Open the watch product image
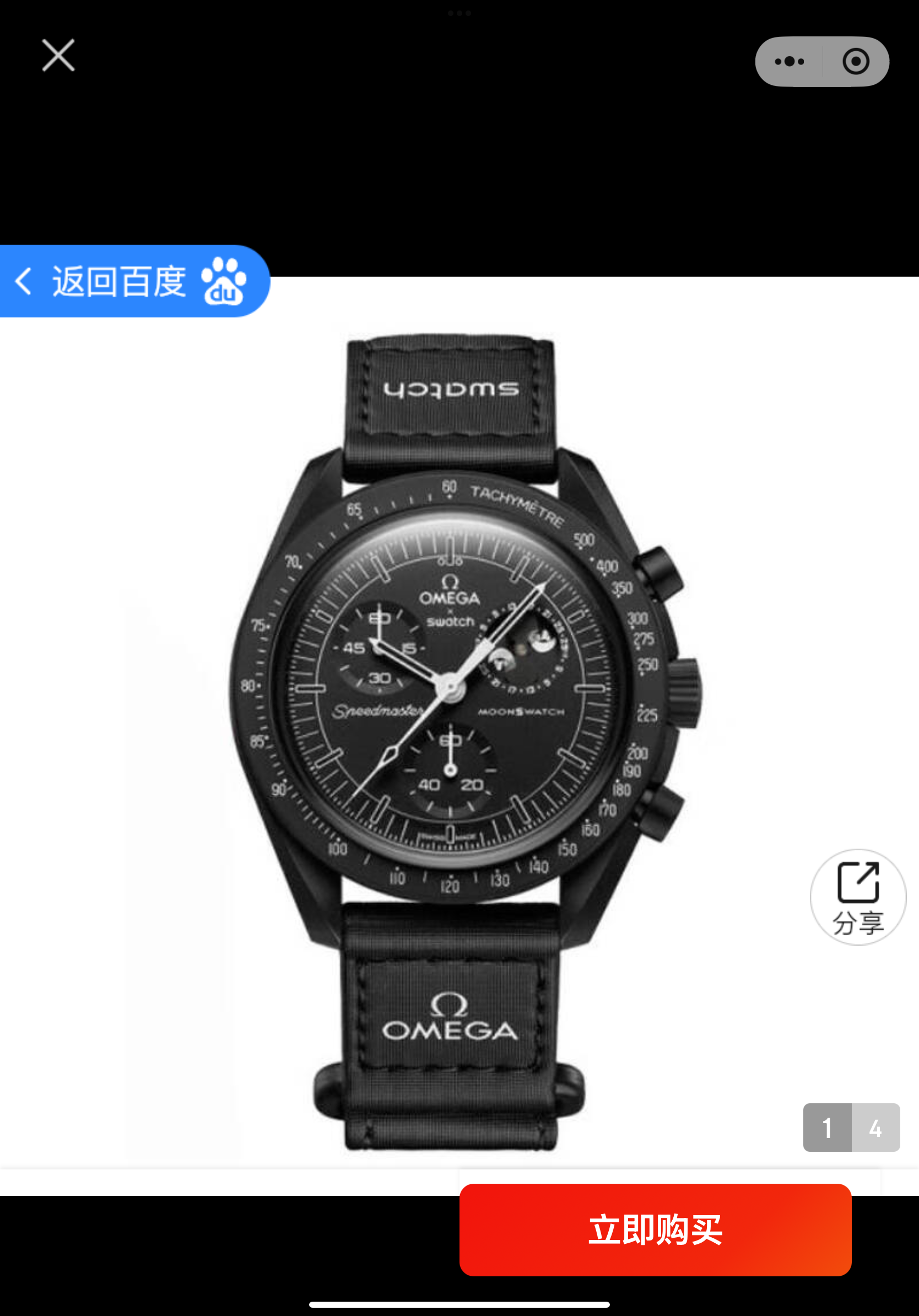This screenshot has height=1316, width=919. pos(458,740)
